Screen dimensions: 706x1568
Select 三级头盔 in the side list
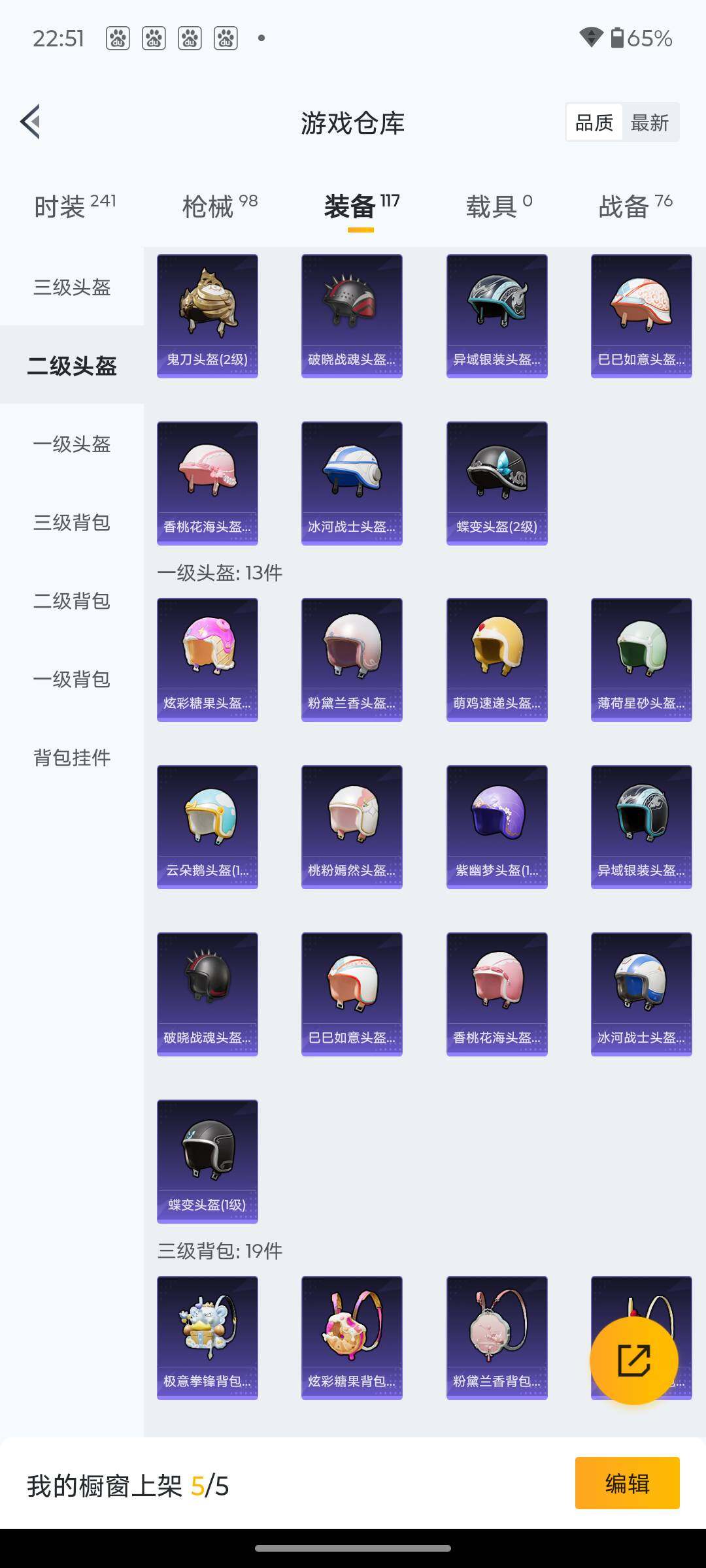coord(72,287)
